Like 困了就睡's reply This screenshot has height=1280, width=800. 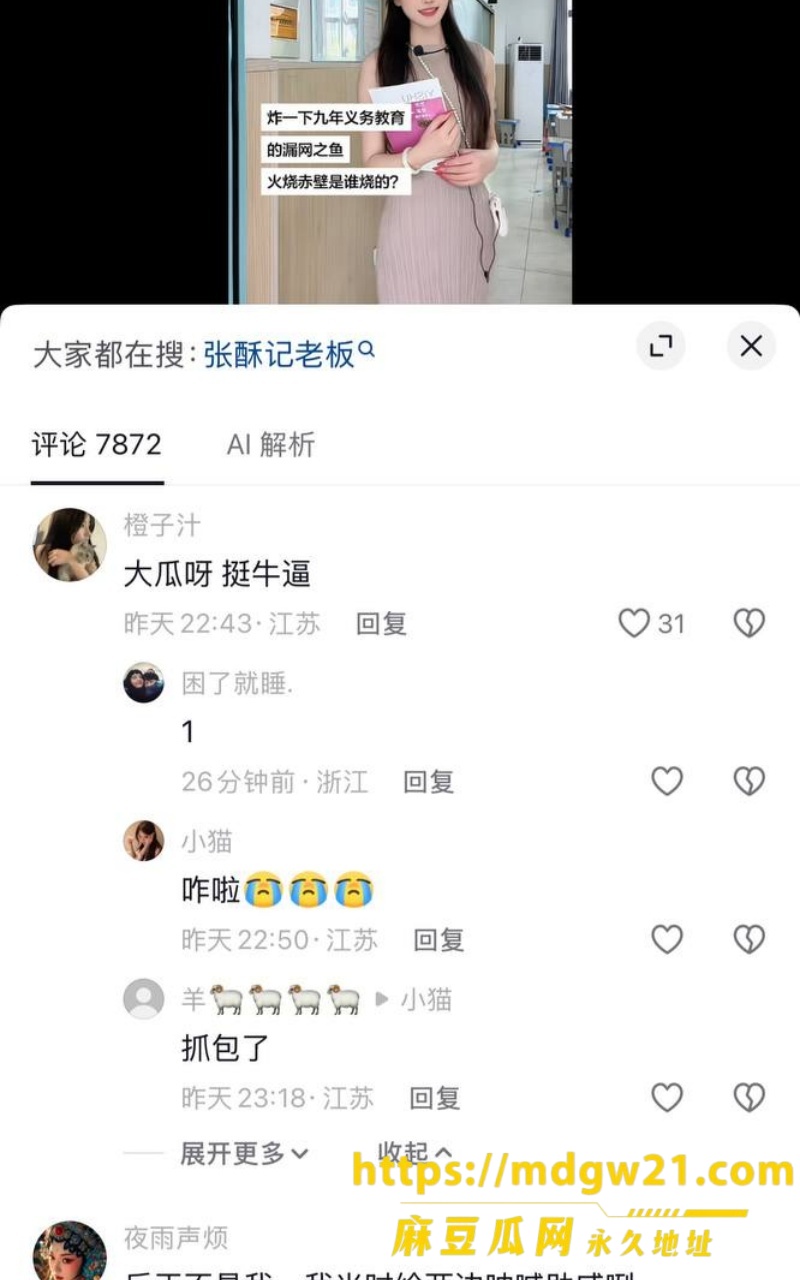click(x=667, y=781)
